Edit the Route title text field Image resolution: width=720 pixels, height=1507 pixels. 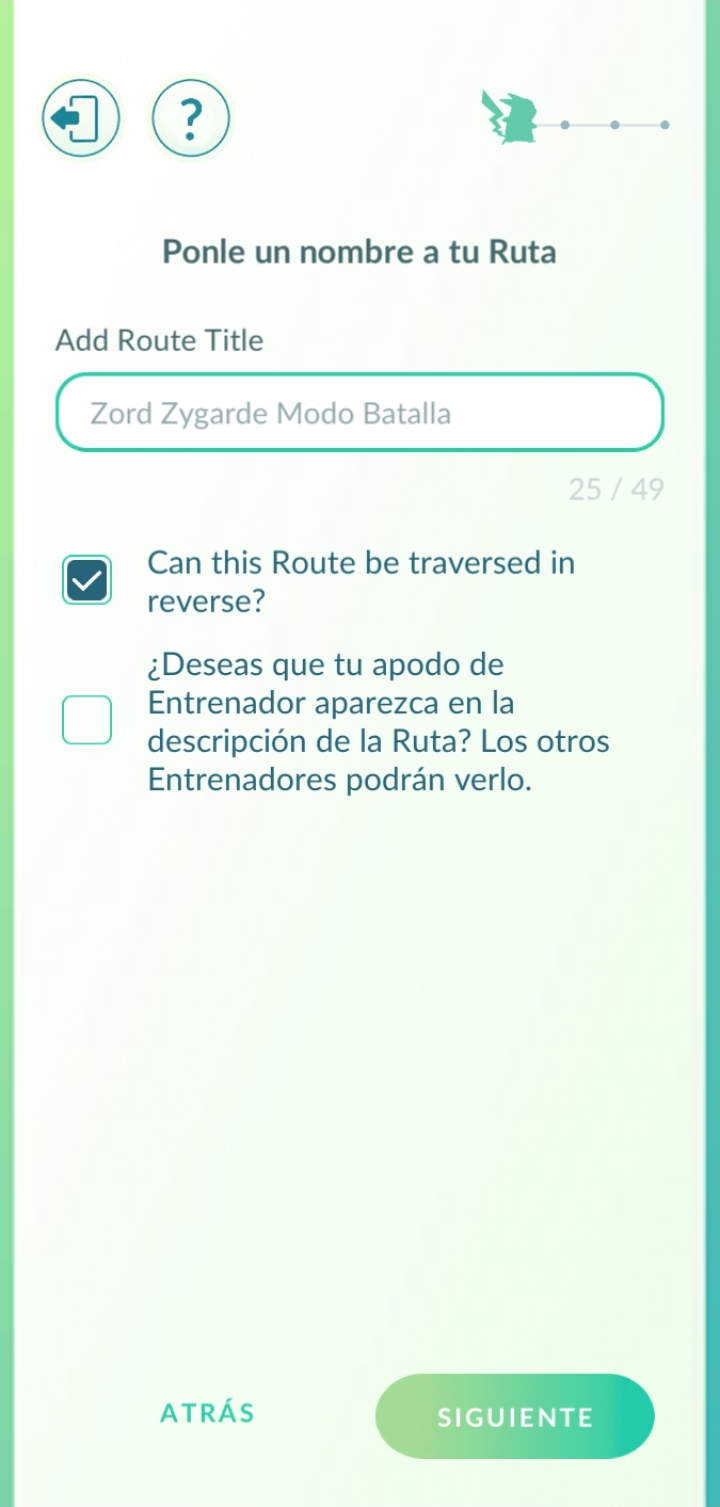360,413
